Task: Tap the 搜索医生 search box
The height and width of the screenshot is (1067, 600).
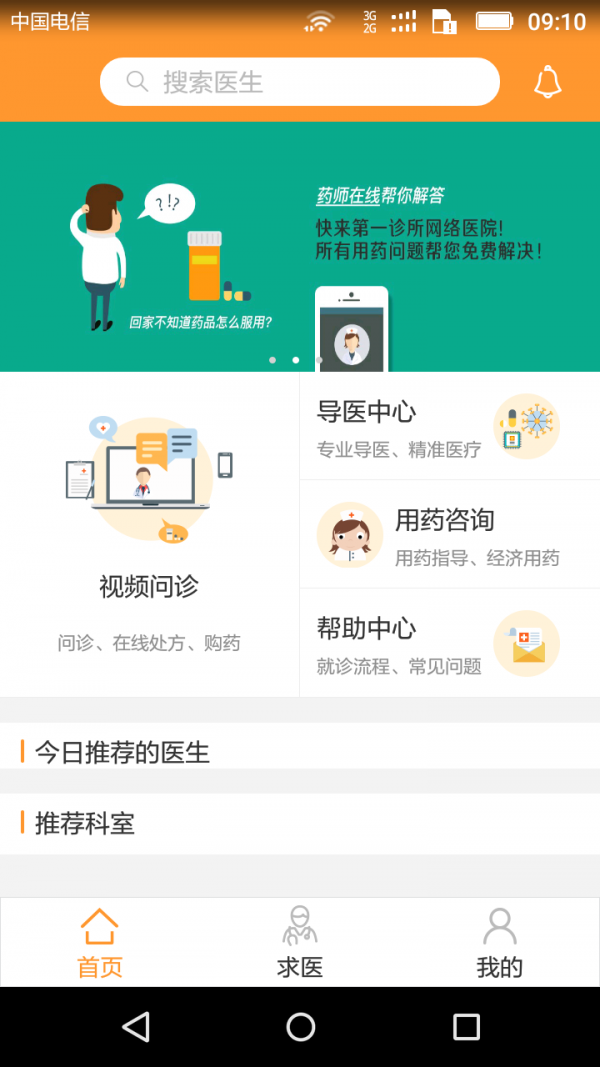Action: (x=300, y=82)
